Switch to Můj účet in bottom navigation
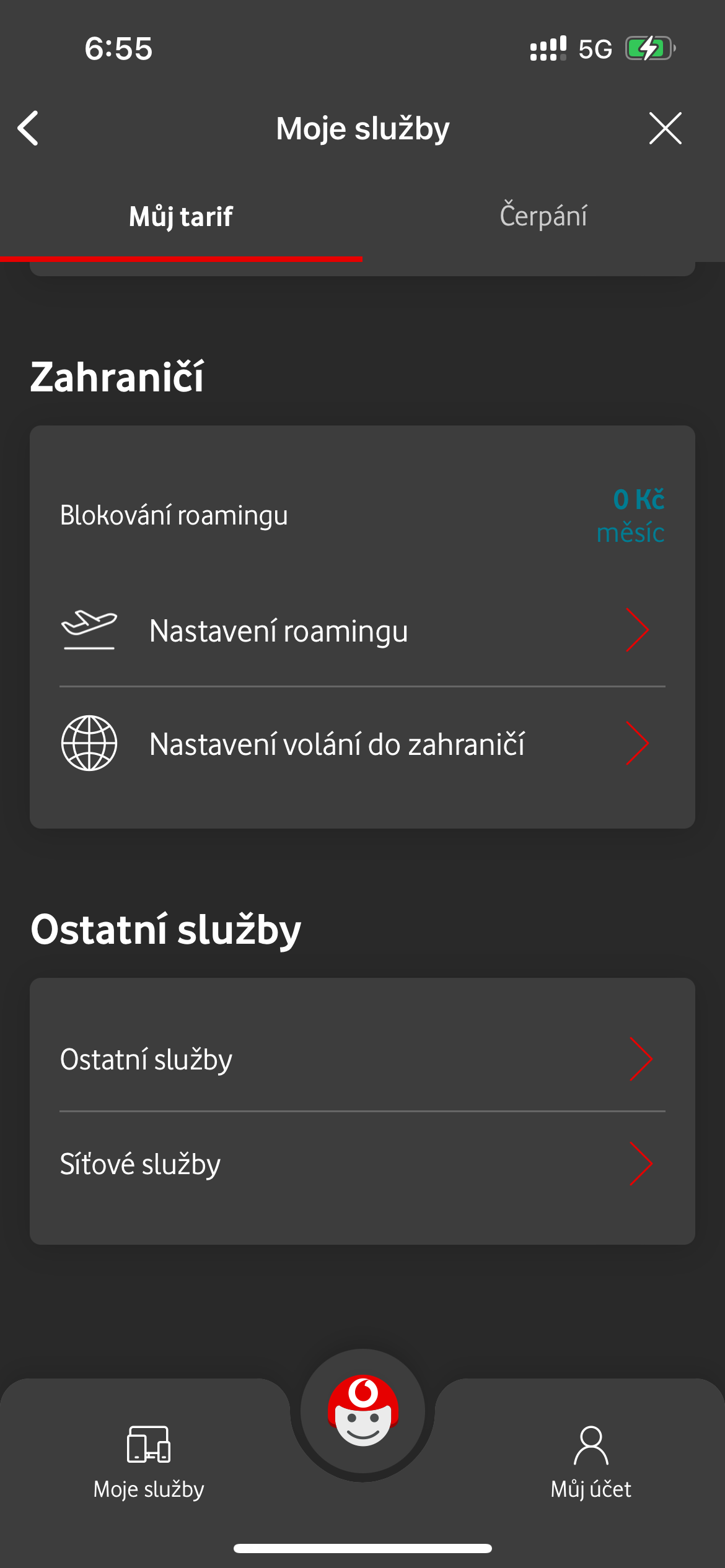Viewport: 725px width, 1568px height. point(591,1461)
